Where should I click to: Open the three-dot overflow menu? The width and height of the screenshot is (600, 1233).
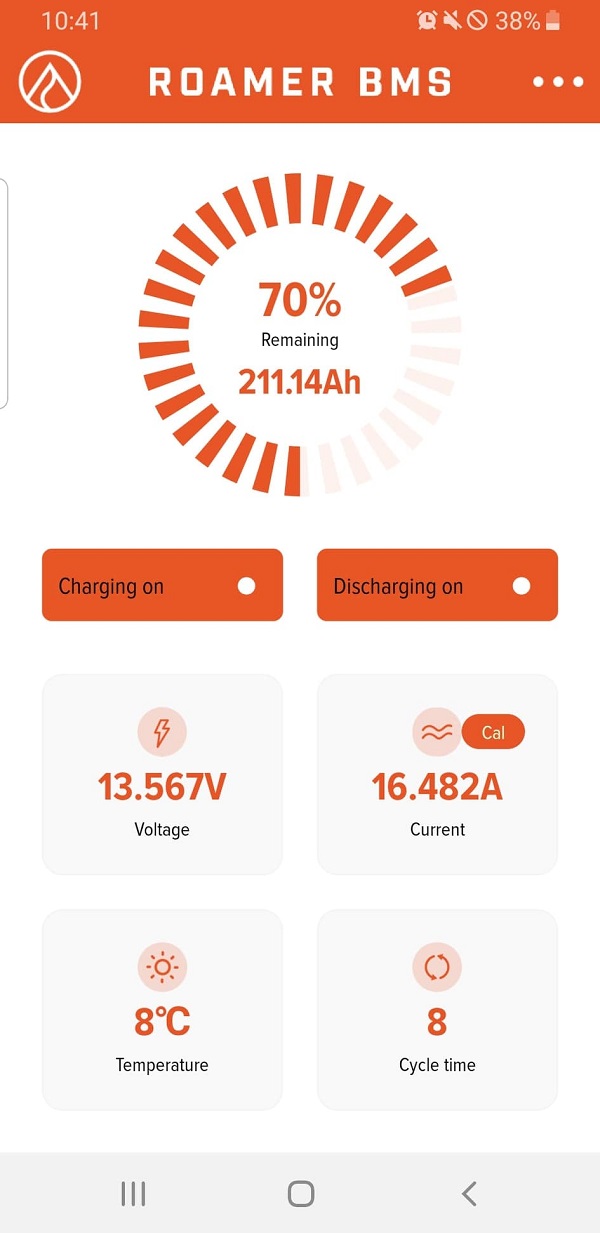[x=557, y=82]
